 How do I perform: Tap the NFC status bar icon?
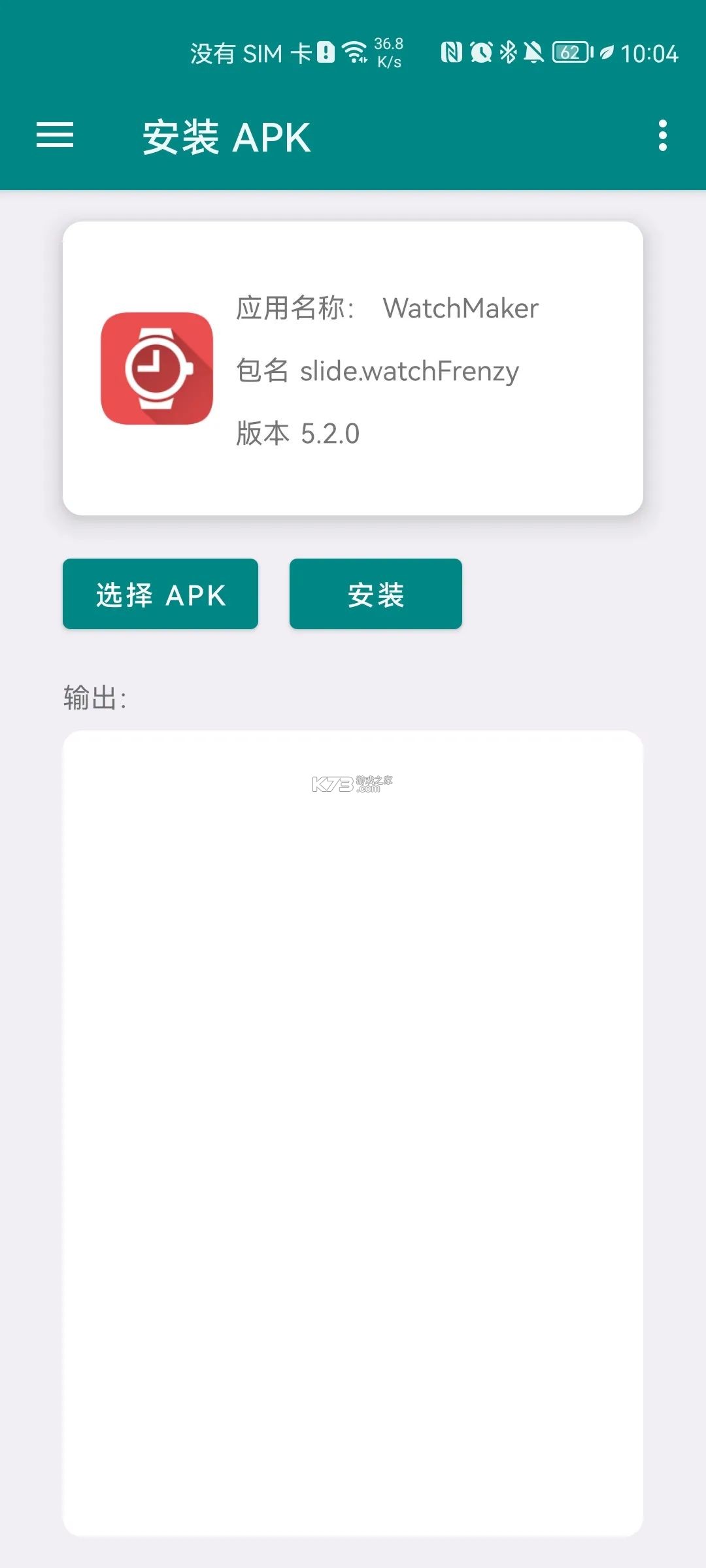click(x=450, y=52)
